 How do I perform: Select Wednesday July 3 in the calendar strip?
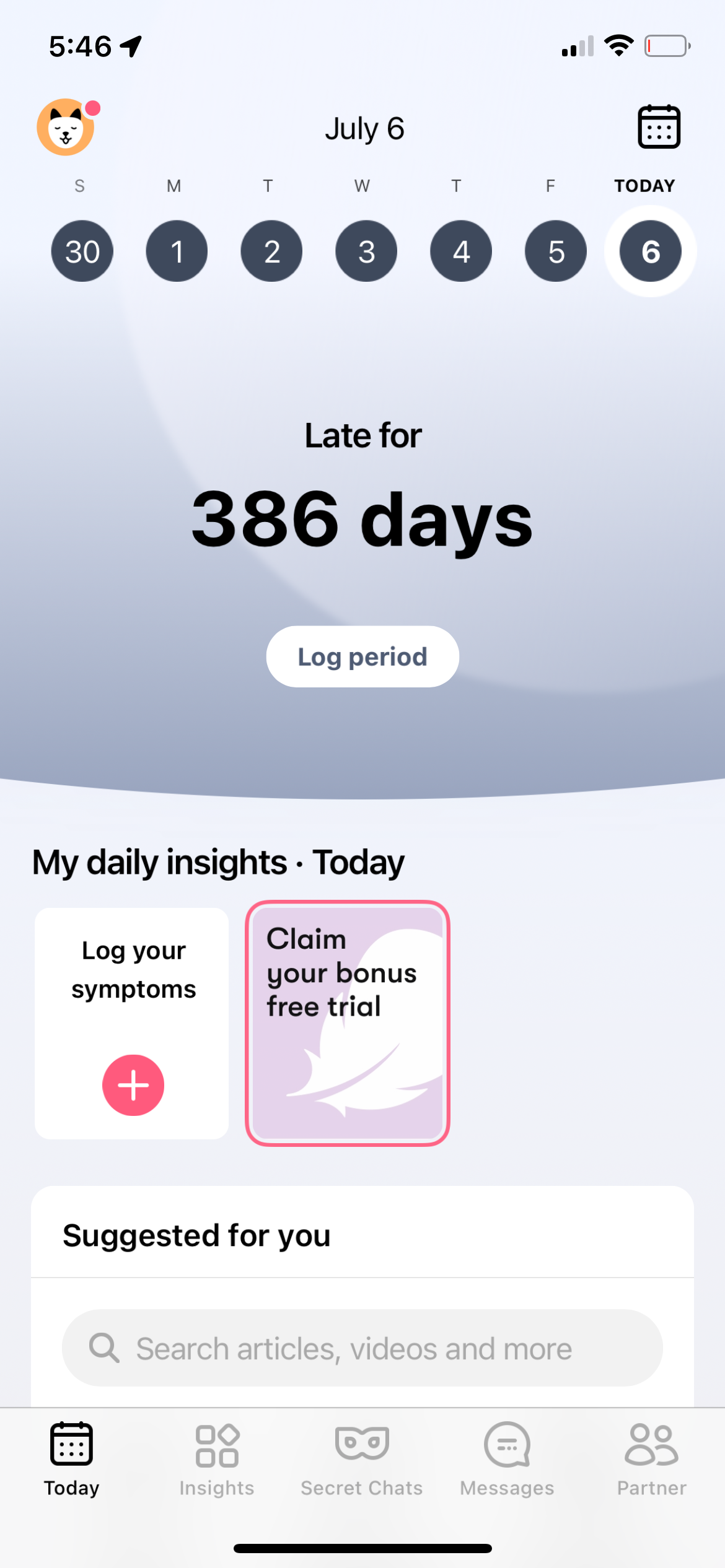point(366,251)
